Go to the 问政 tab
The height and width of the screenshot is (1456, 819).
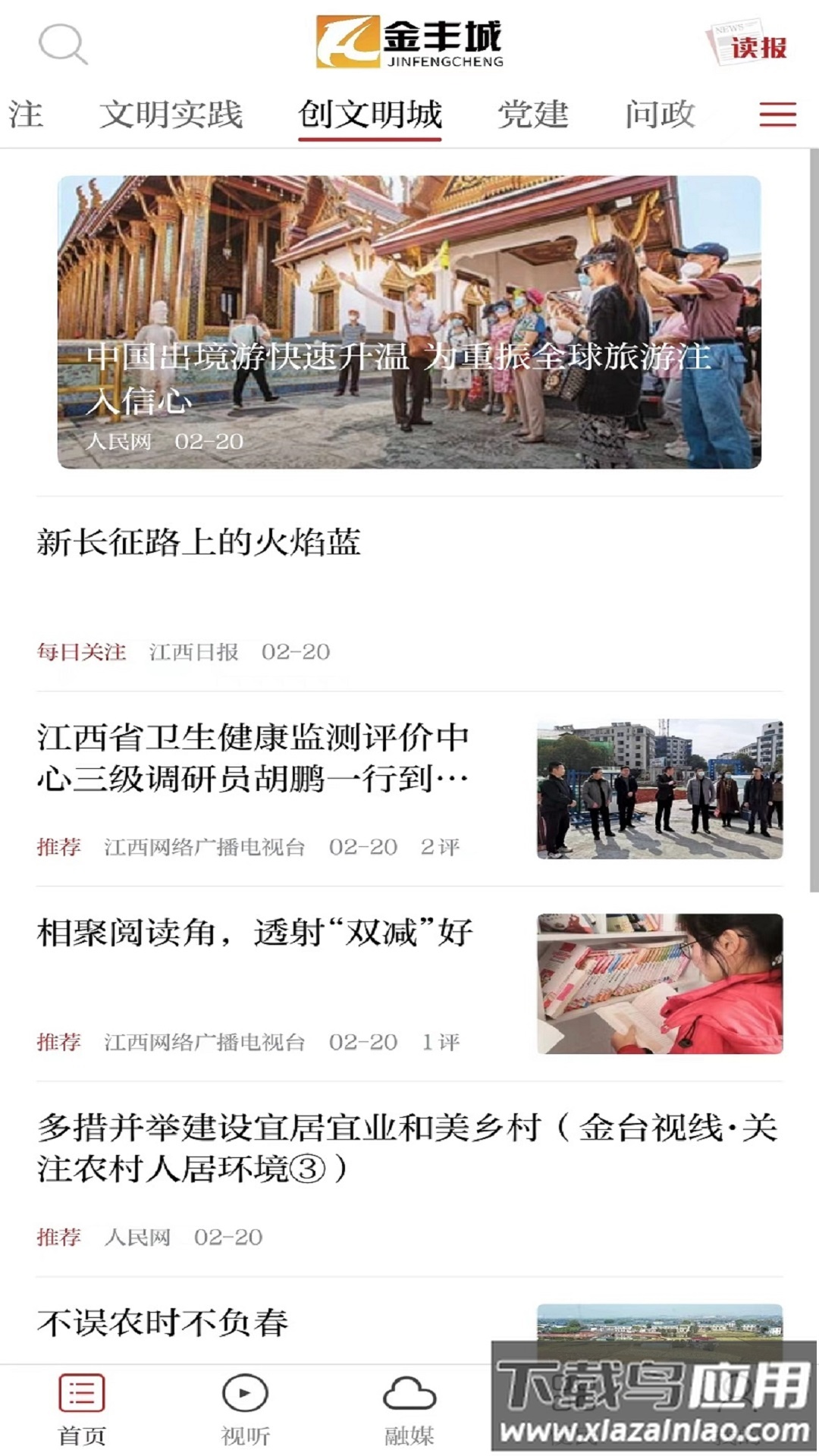coord(660,115)
